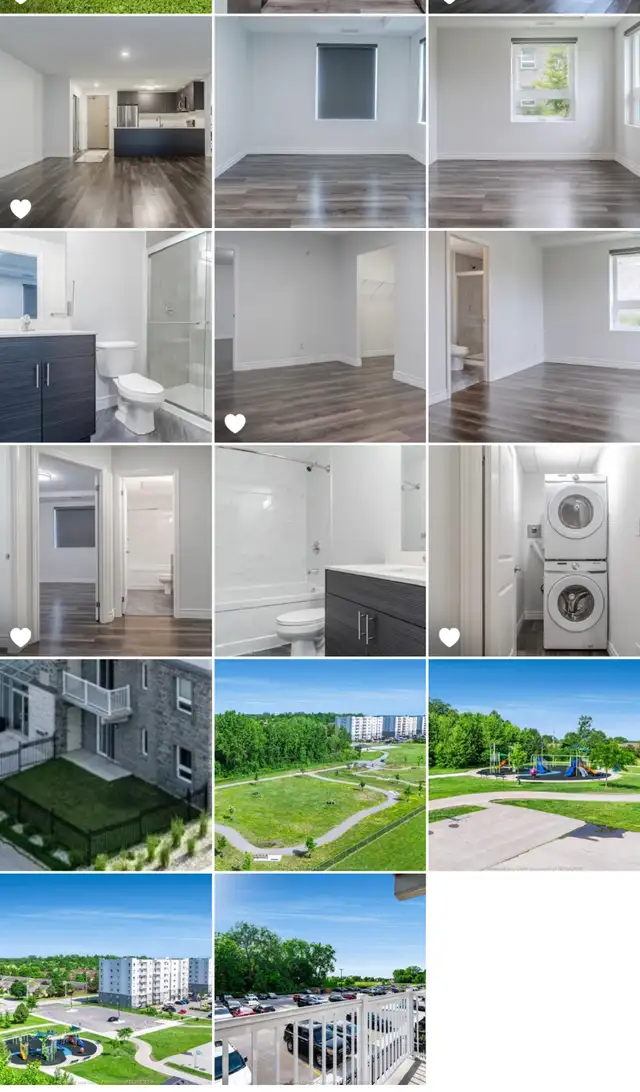
Task: Open the fenced patio exterior photo
Action: click(105, 765)
